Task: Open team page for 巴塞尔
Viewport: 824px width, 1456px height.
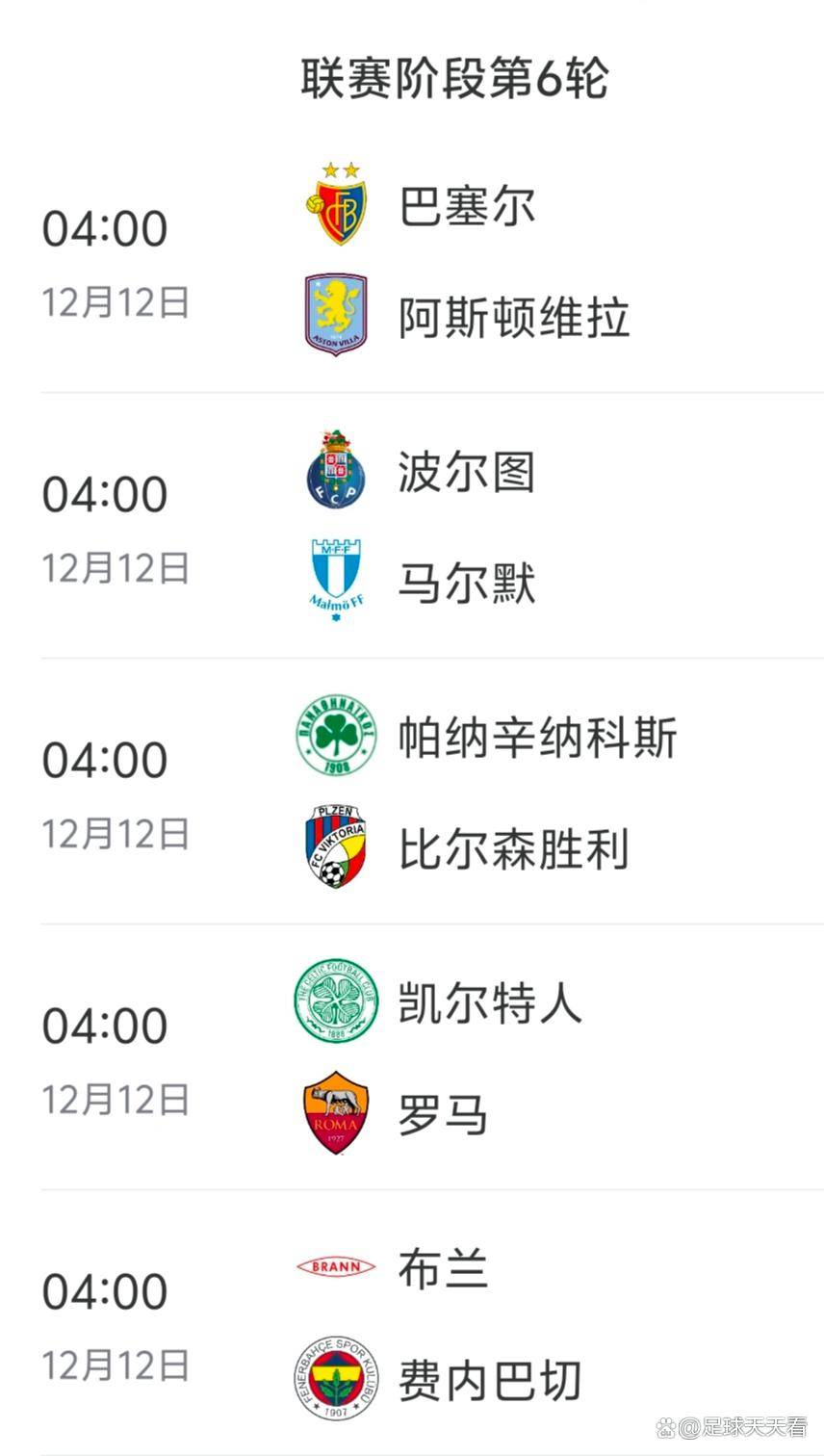Action: [x=467, y=205]
